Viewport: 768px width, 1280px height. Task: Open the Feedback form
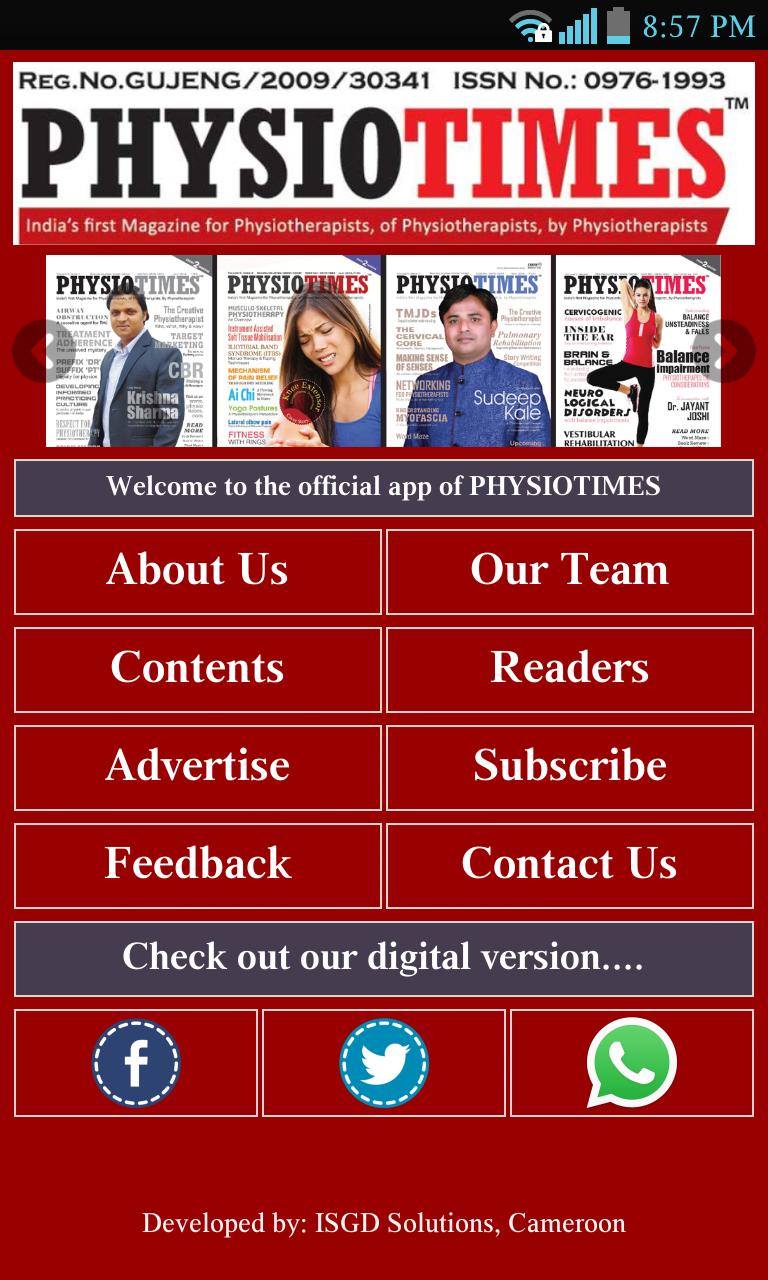tap(198, 865)
